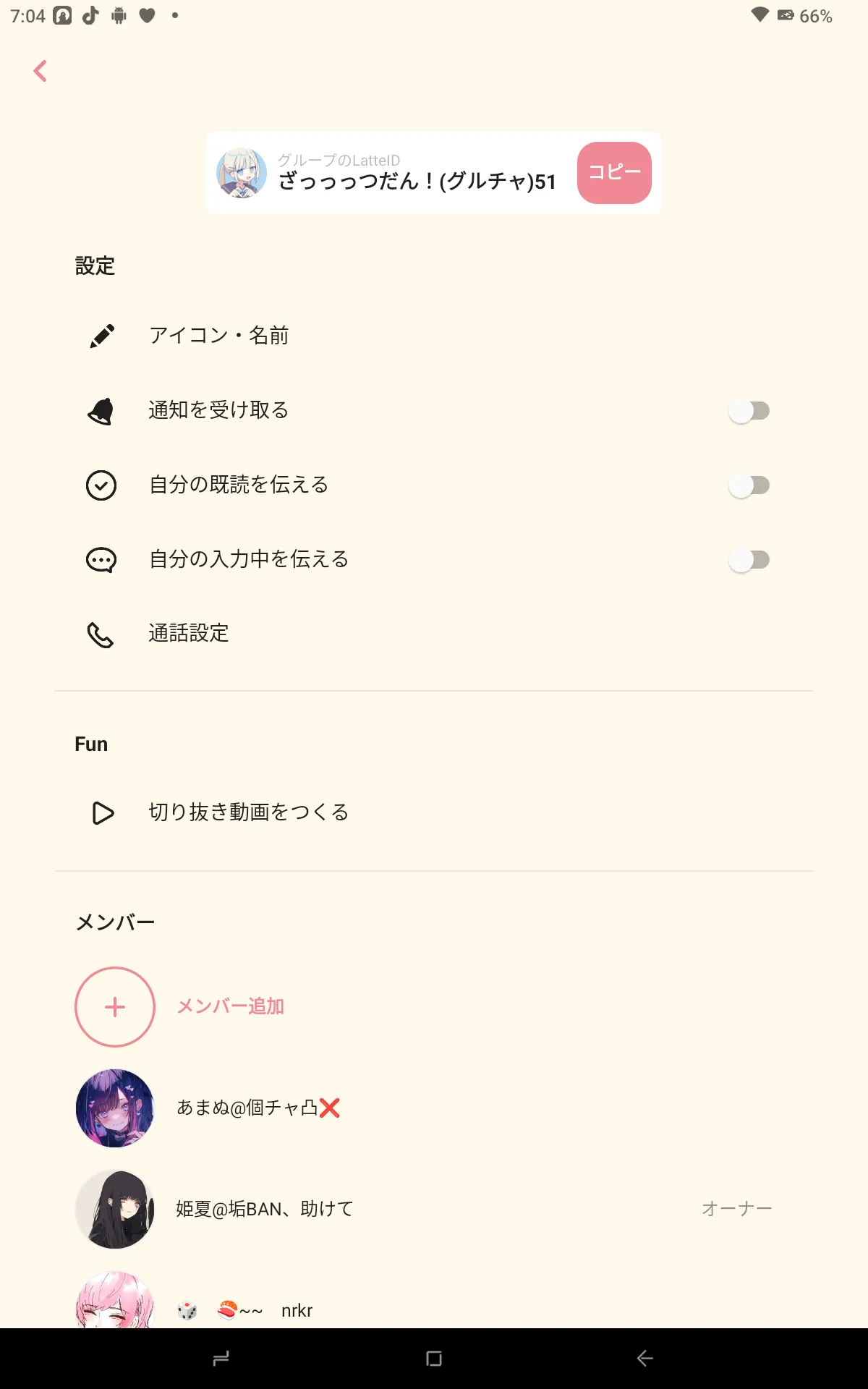
Task: Turn on 自分の既読を伝える switch
Action: click(749, 485)
